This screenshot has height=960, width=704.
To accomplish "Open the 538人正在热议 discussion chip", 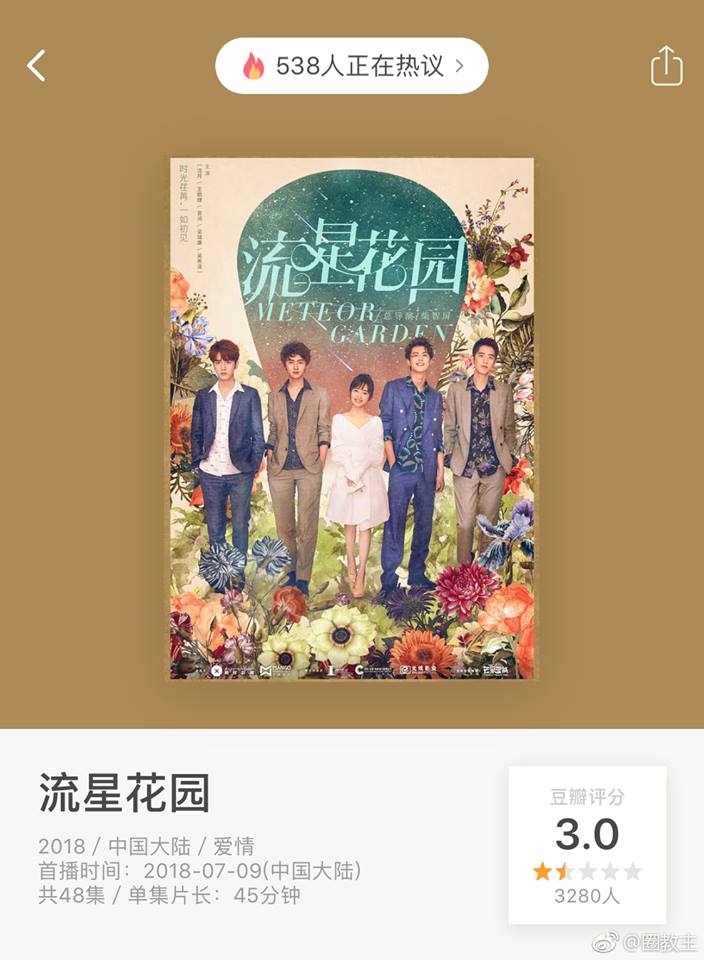I will click(352, 67).
